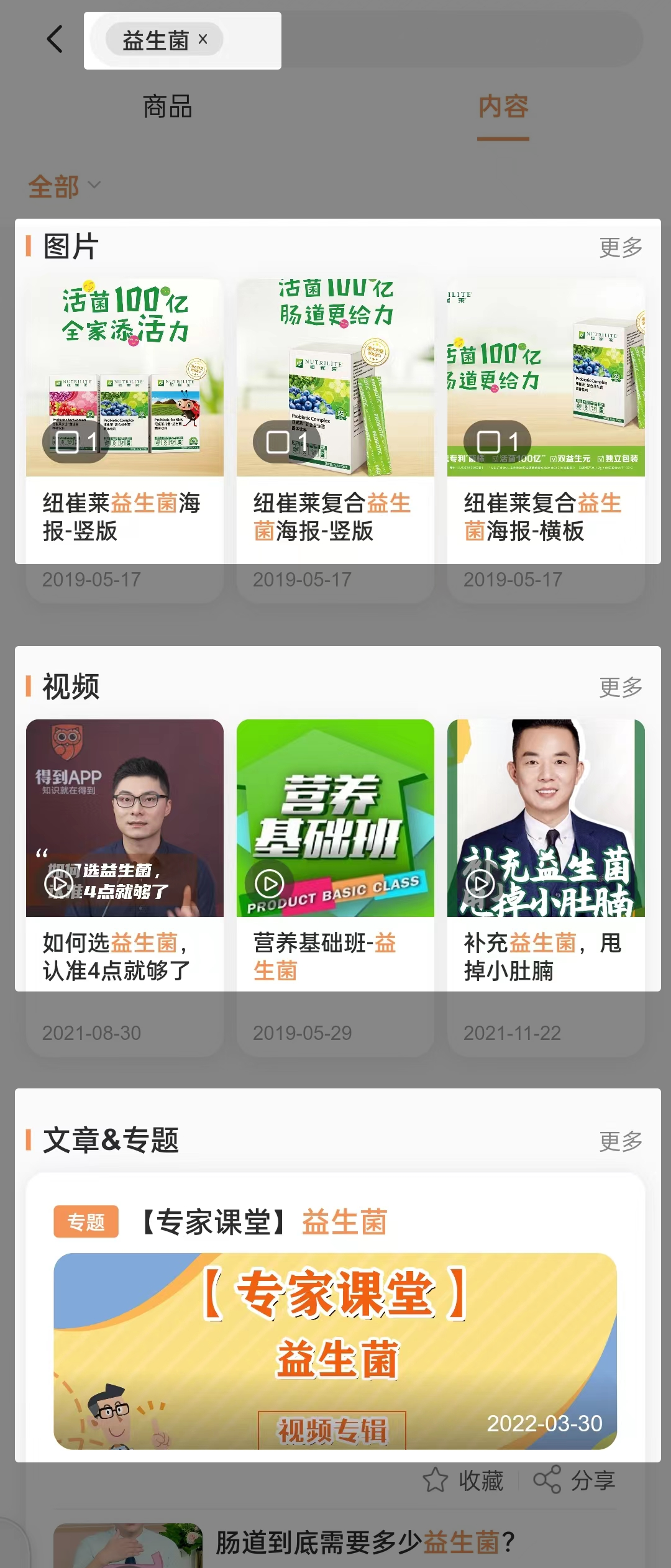
Task: View 更多 in the 图片 section
Action: coord(620,247)
